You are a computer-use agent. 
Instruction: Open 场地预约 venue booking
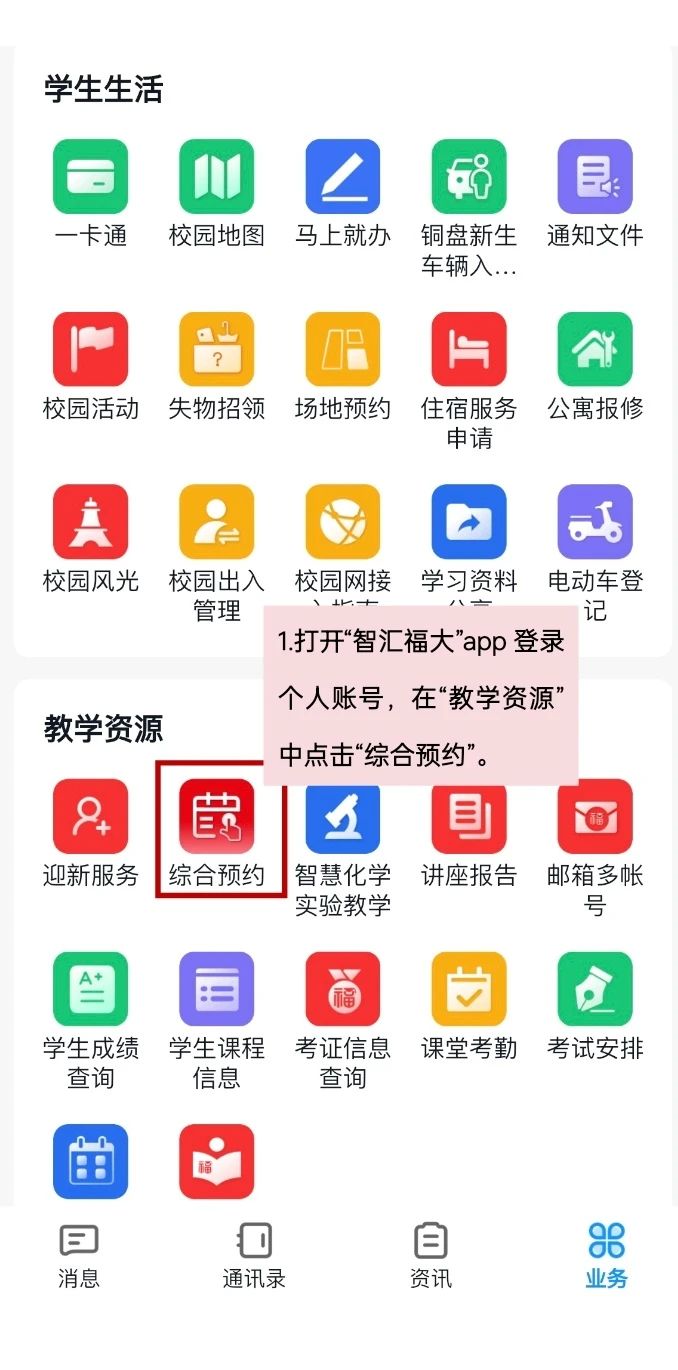coord(342,350)
